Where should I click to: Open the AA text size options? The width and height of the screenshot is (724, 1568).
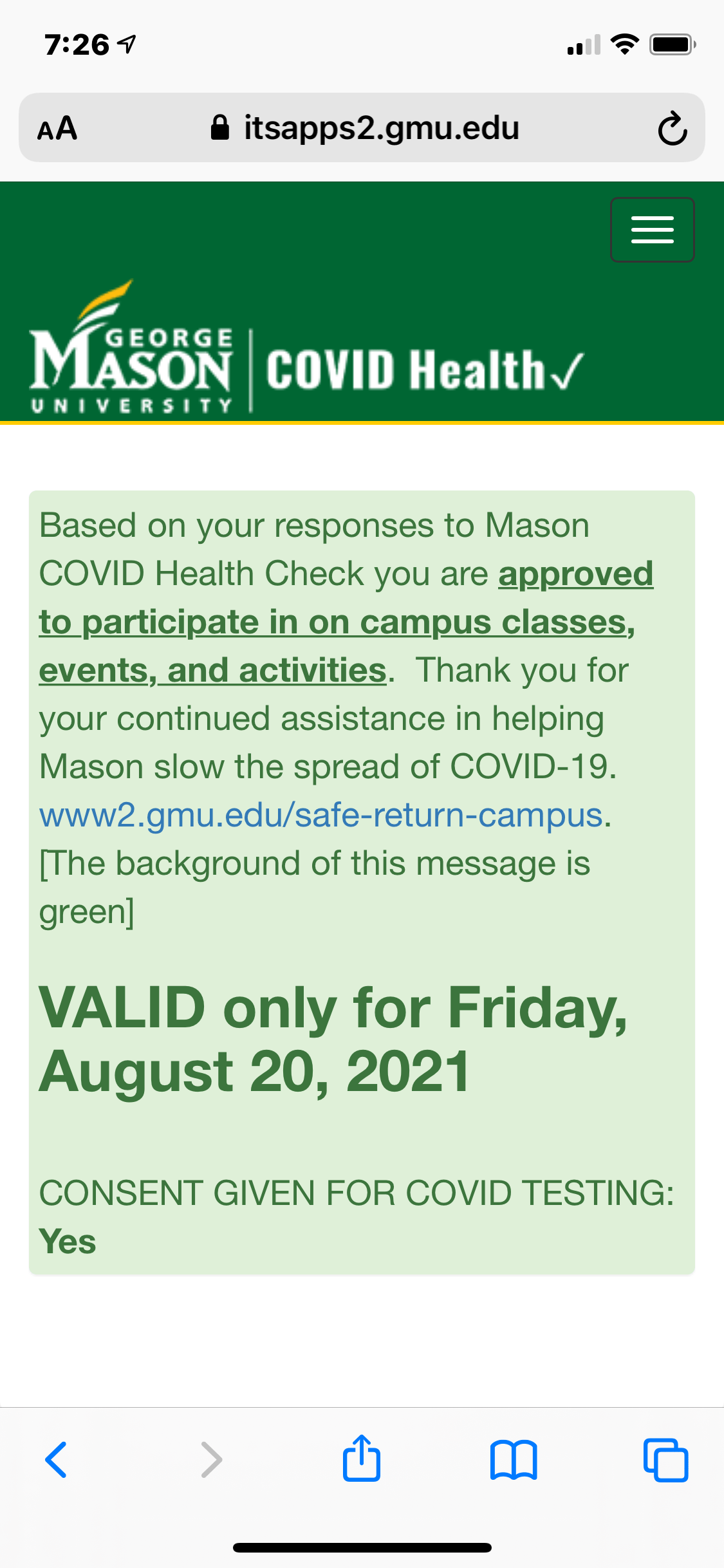[57, 129]
